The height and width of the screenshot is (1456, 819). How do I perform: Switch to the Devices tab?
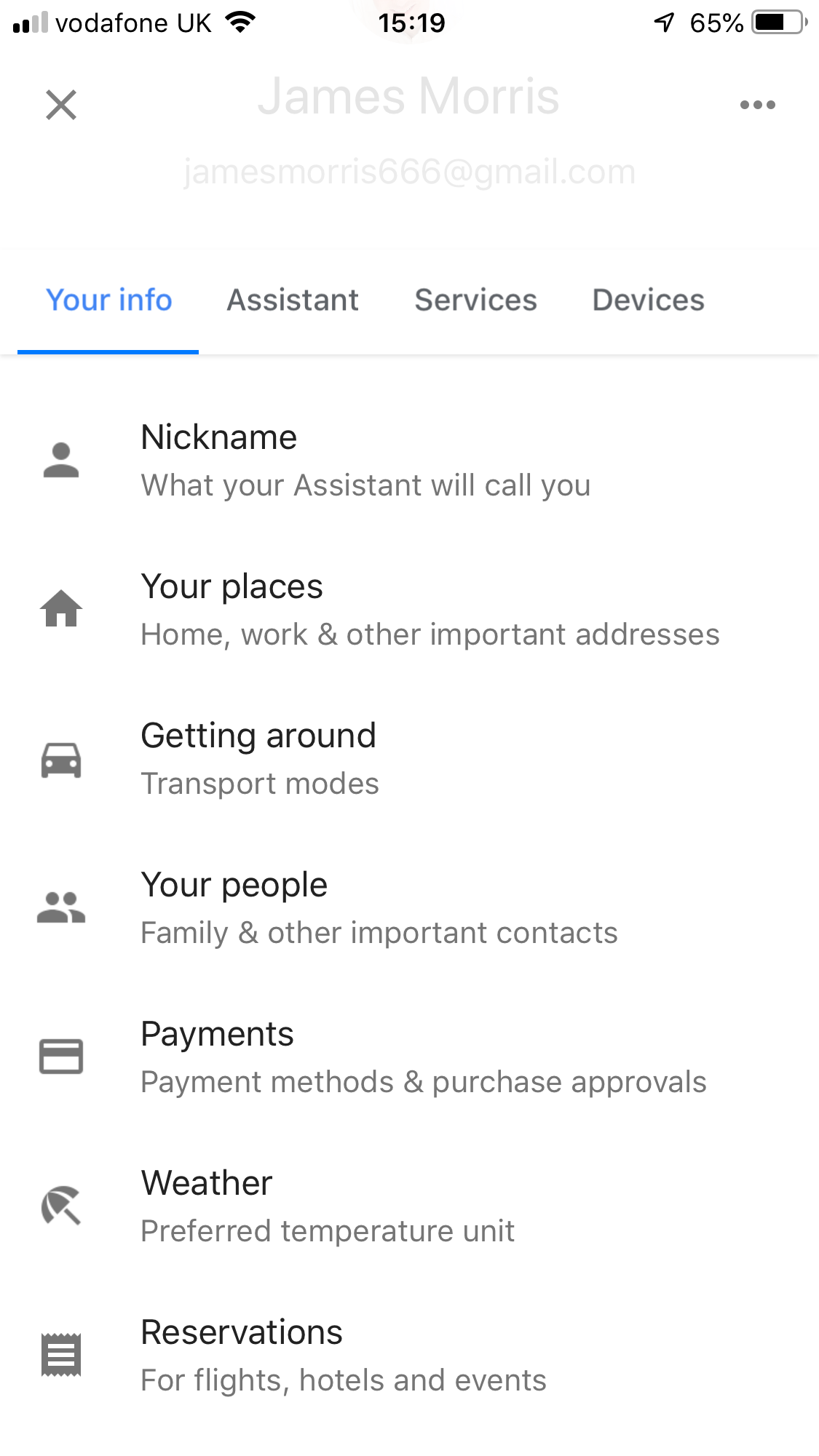pos(648,301)
